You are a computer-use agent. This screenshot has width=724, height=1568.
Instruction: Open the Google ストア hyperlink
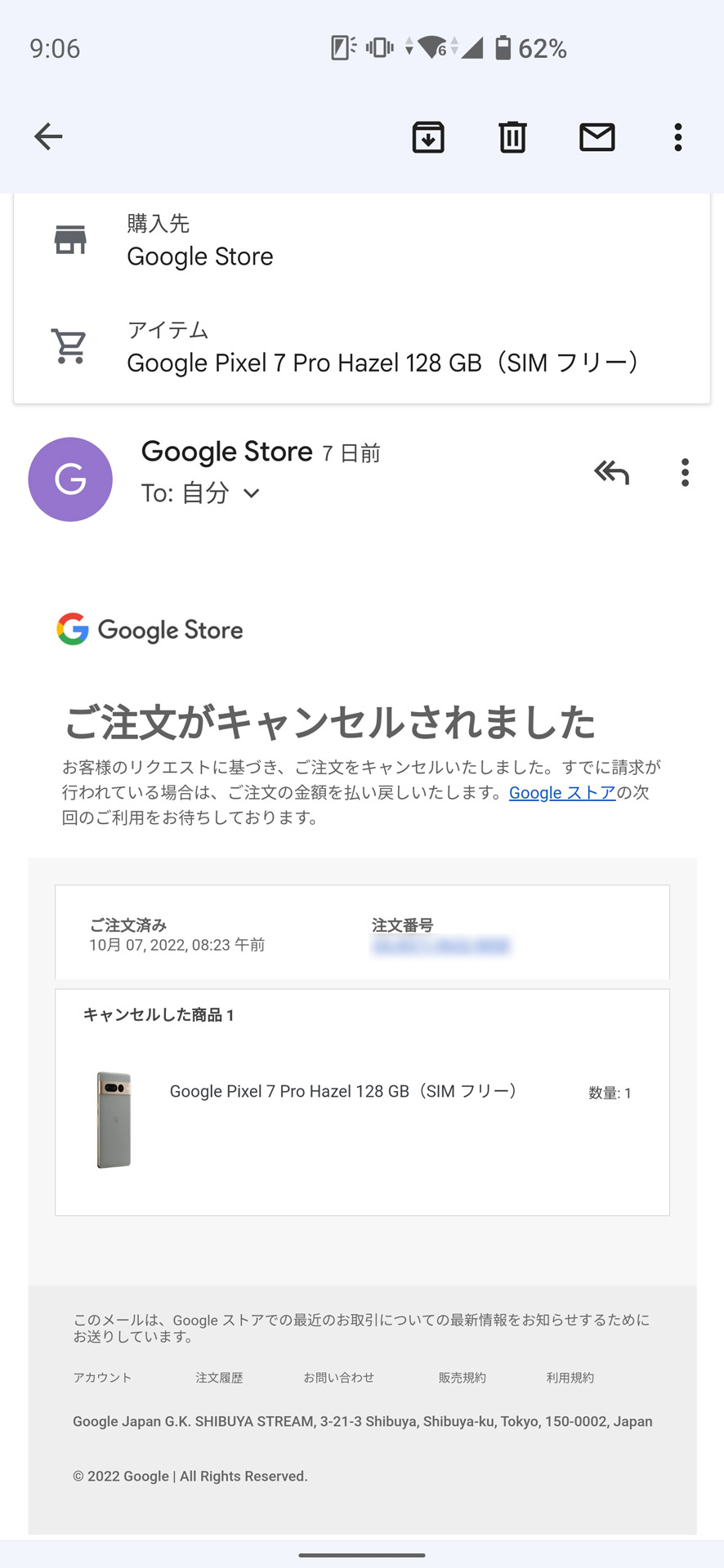click(562, 792)
